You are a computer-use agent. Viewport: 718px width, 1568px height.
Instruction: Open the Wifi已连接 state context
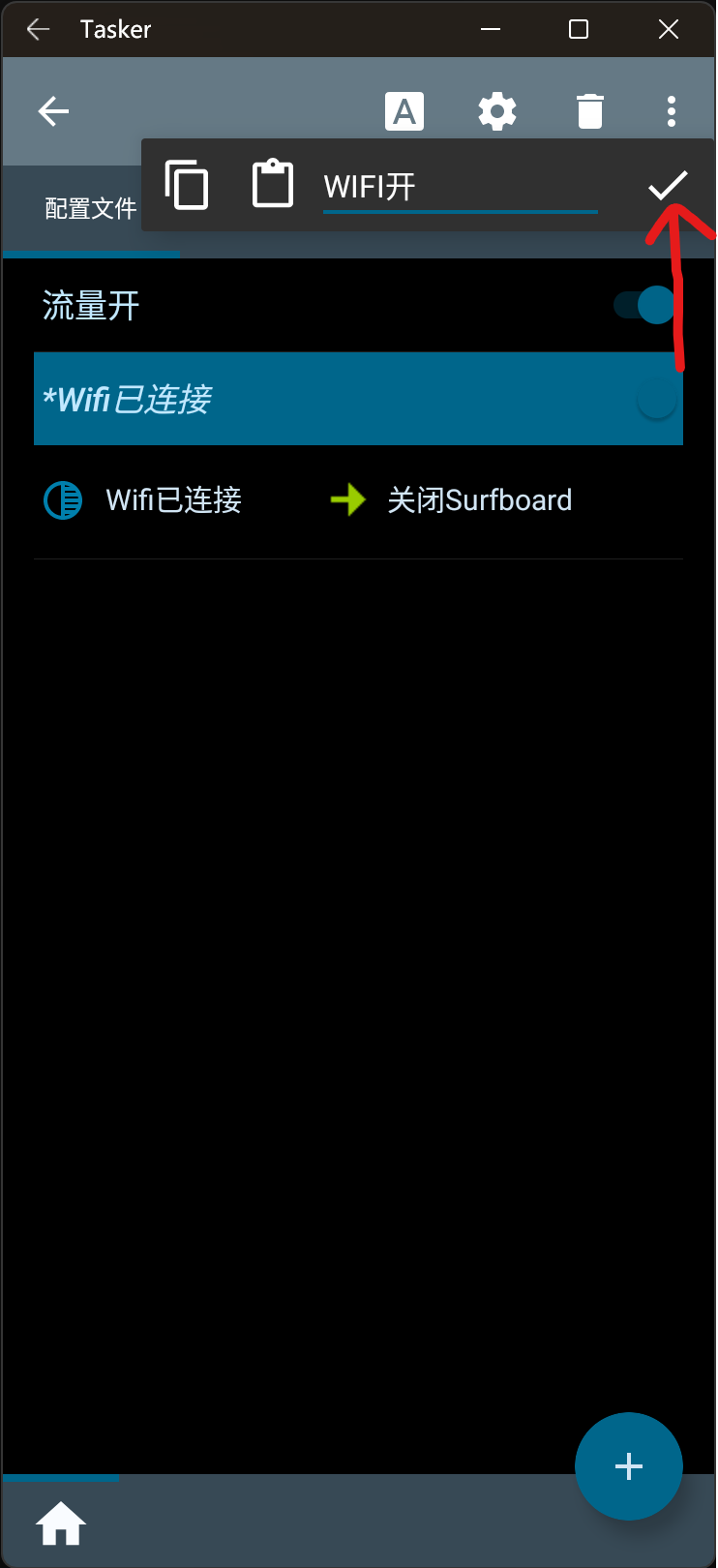tap(173, 500)
